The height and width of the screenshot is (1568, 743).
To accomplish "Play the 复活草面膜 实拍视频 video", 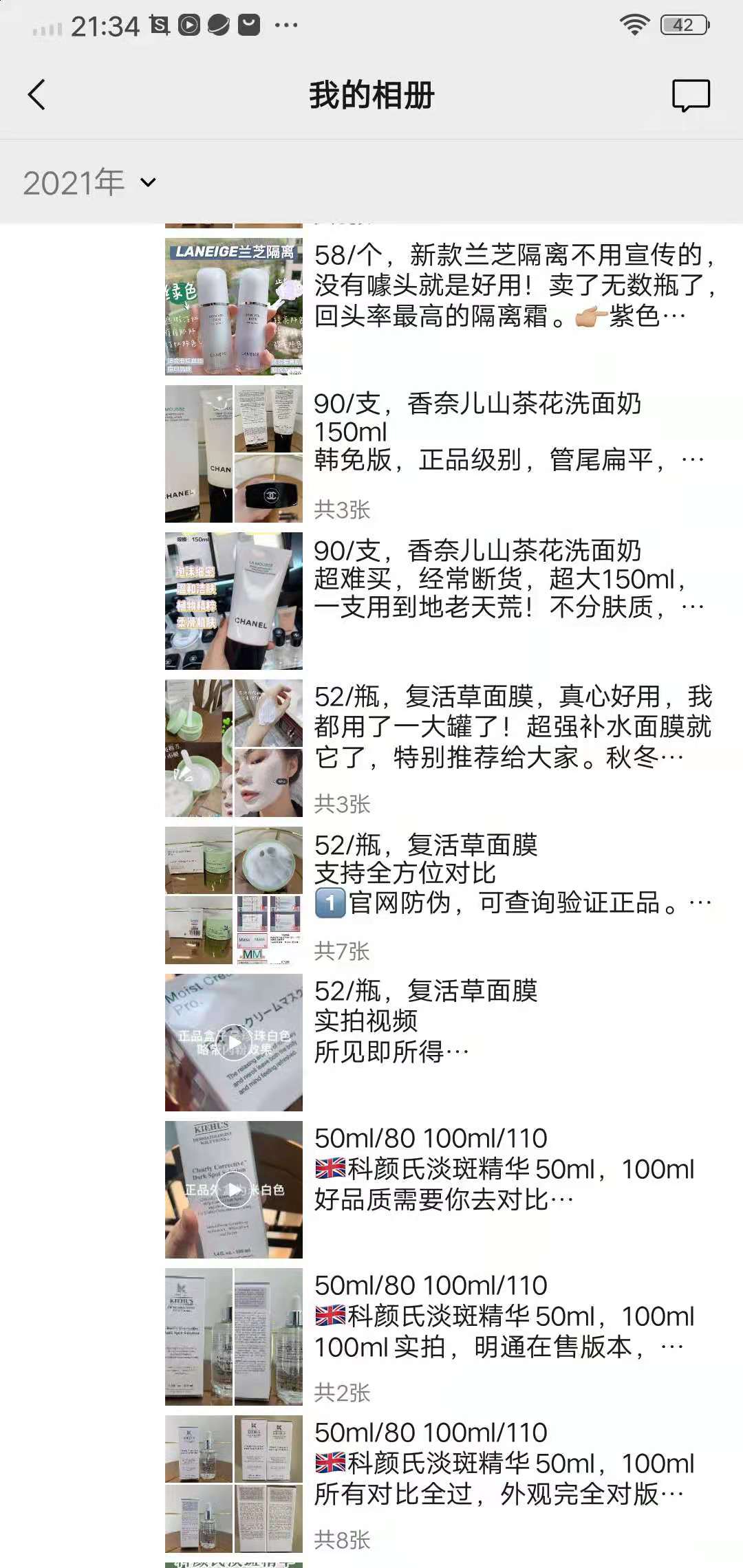I will pos(234,1043).
